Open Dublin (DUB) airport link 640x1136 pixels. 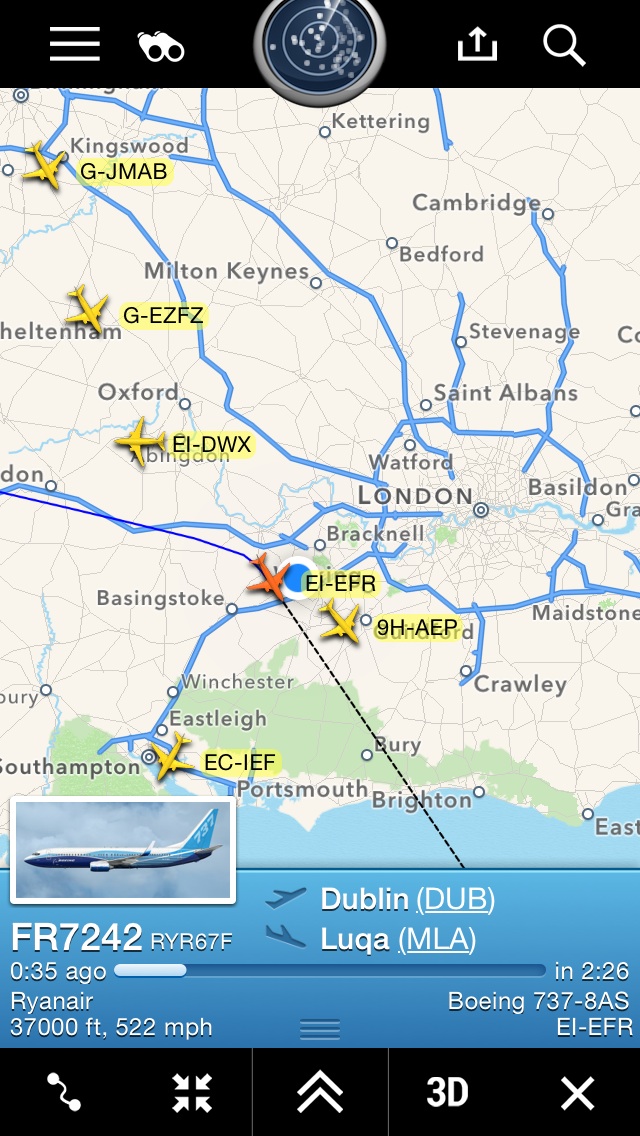[x=455, y=899]
